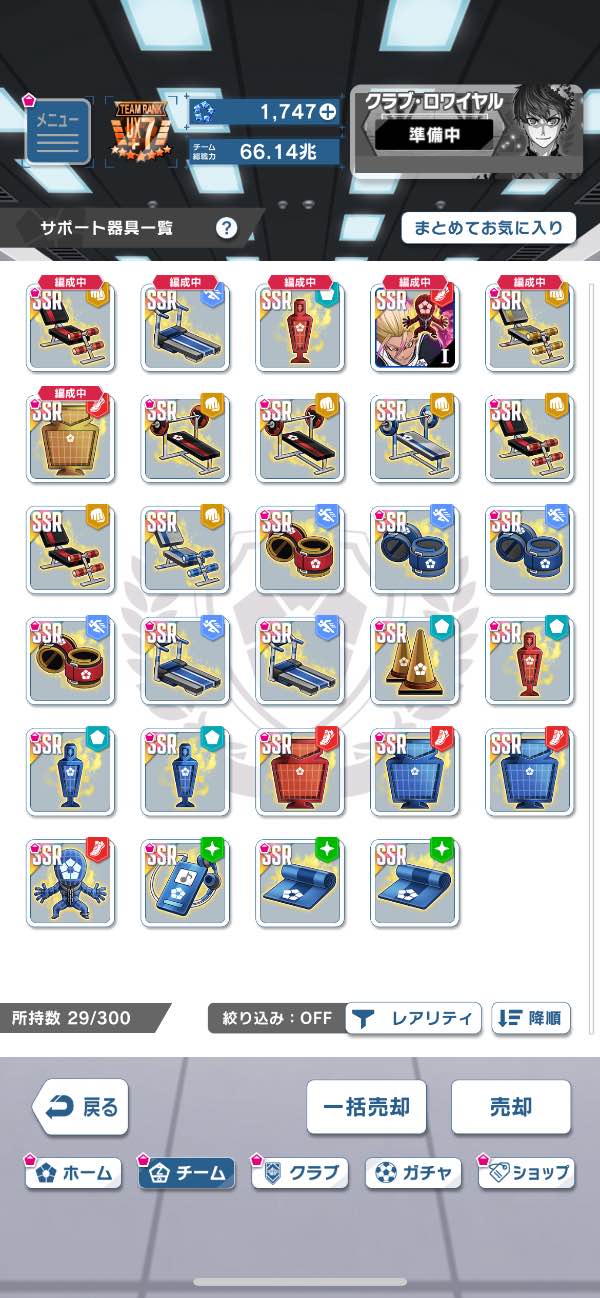
Task: Open the help question mark icon
Action: tap(227, 228)
